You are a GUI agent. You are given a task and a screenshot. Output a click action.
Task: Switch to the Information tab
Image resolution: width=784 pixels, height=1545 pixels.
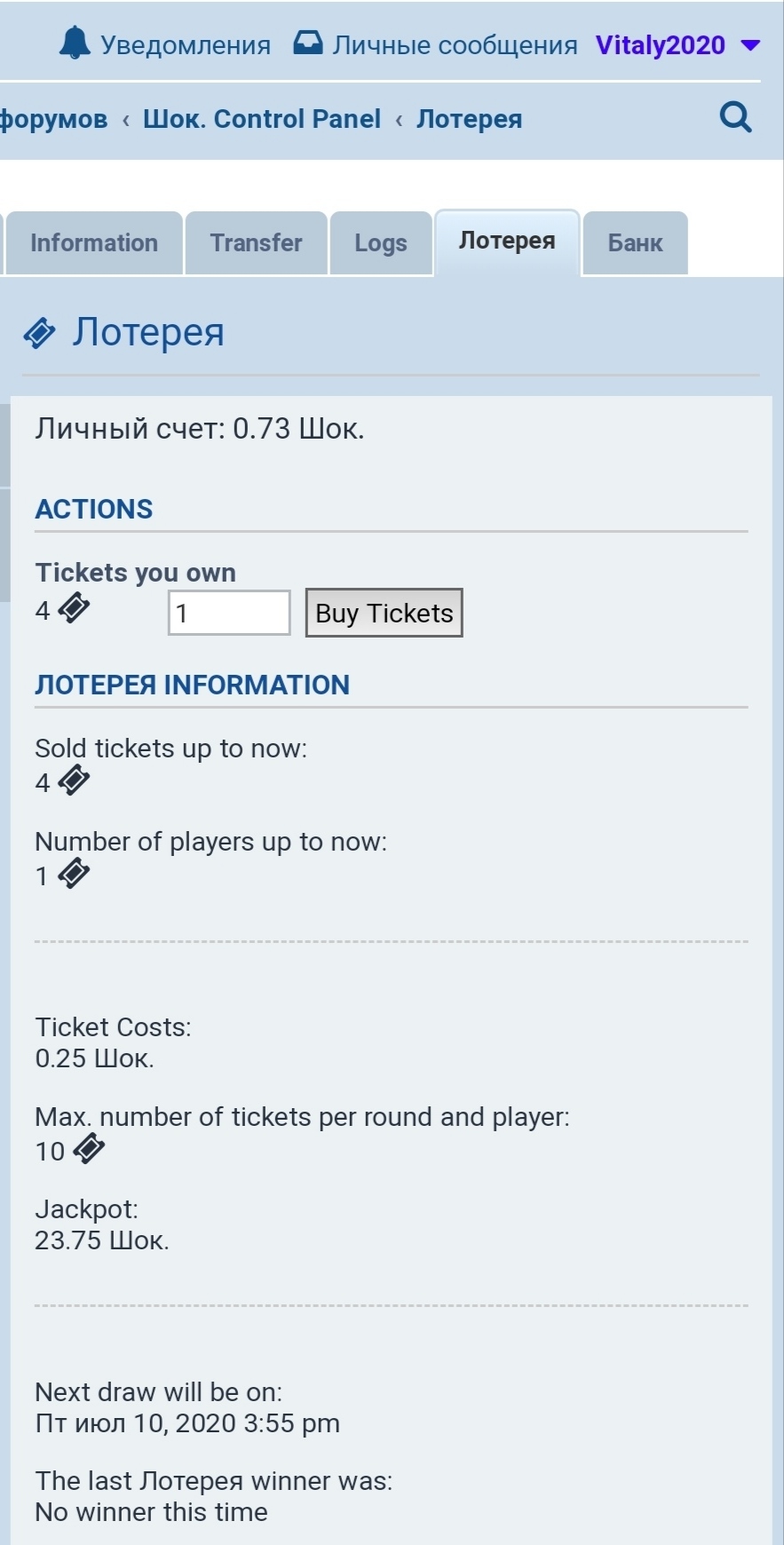(x=94, y=243)
